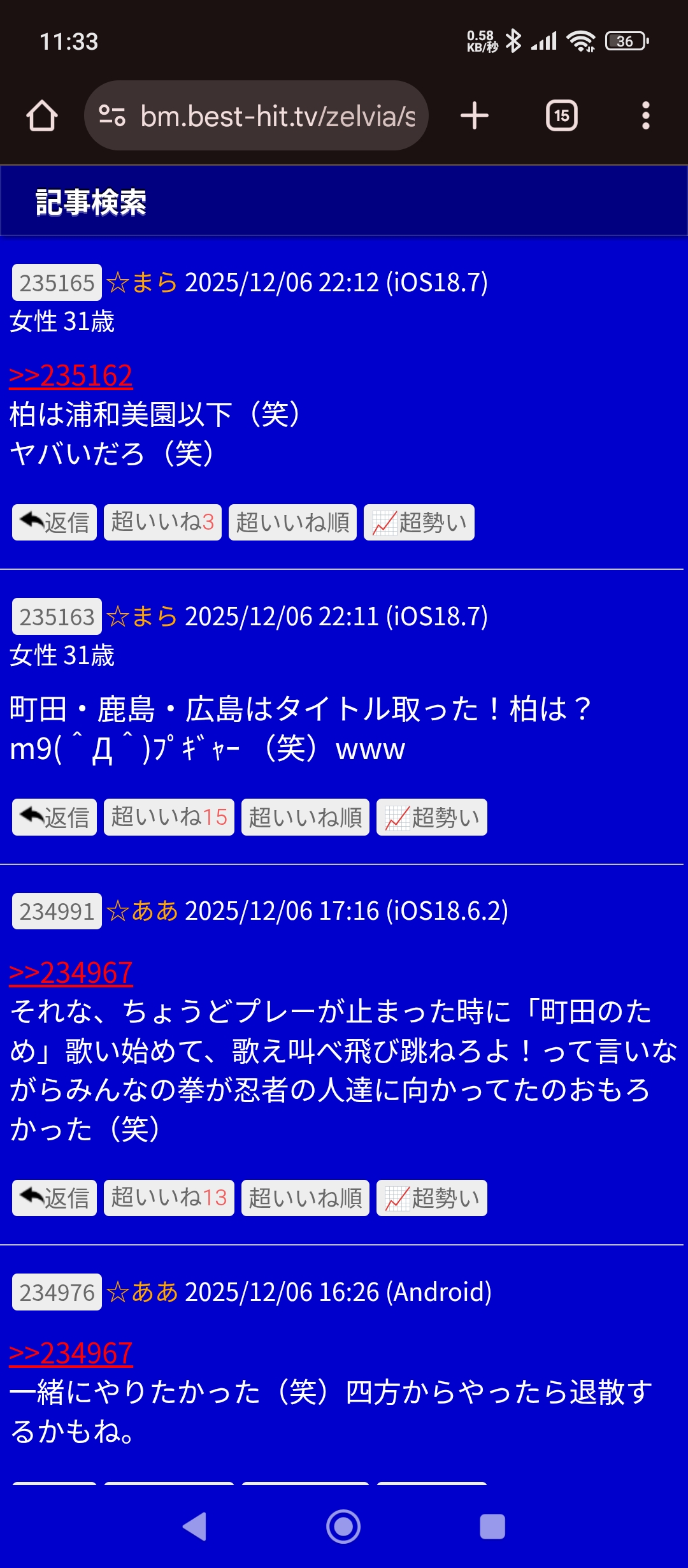Open a new browser tab
Screen dimensions: 688x1568
(x=475, y=116)
